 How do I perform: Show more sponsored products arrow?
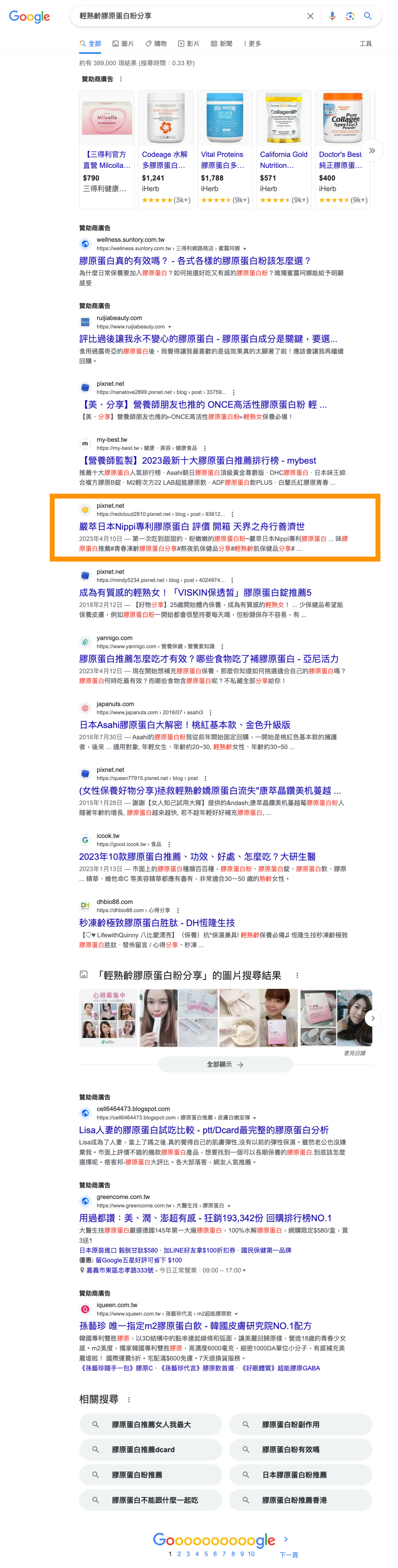(372, 150)
